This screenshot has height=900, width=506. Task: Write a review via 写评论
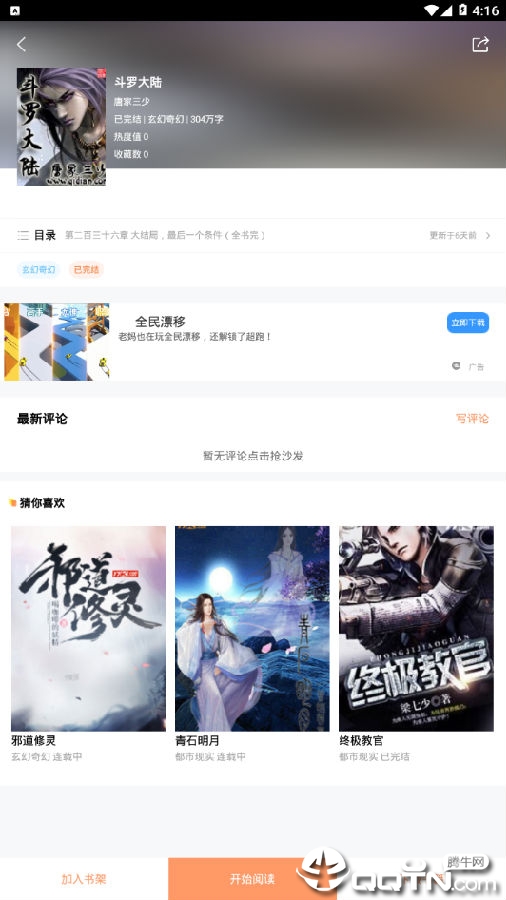pos(472,418)
